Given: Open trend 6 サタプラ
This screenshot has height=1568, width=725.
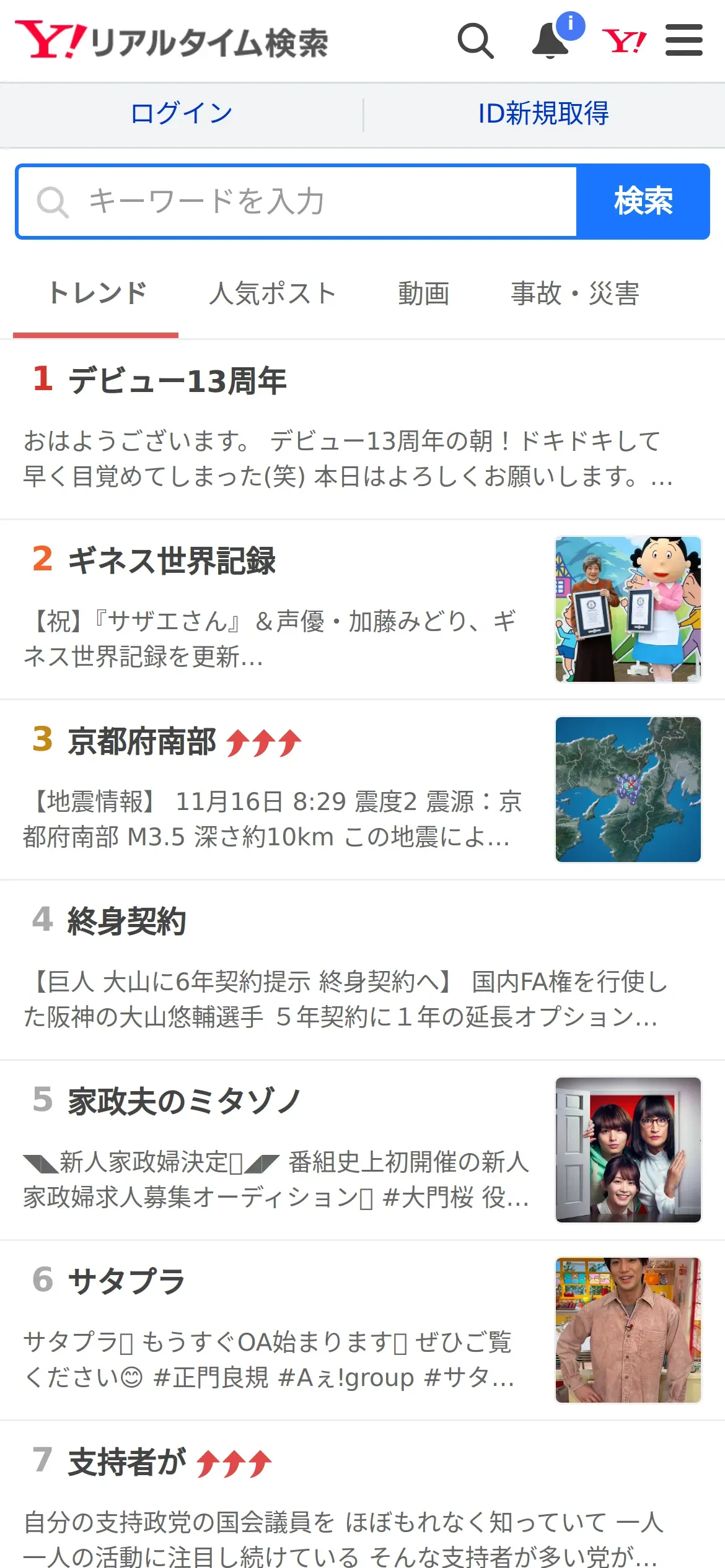Looking at the screenshot, I should coord(362,1331).
